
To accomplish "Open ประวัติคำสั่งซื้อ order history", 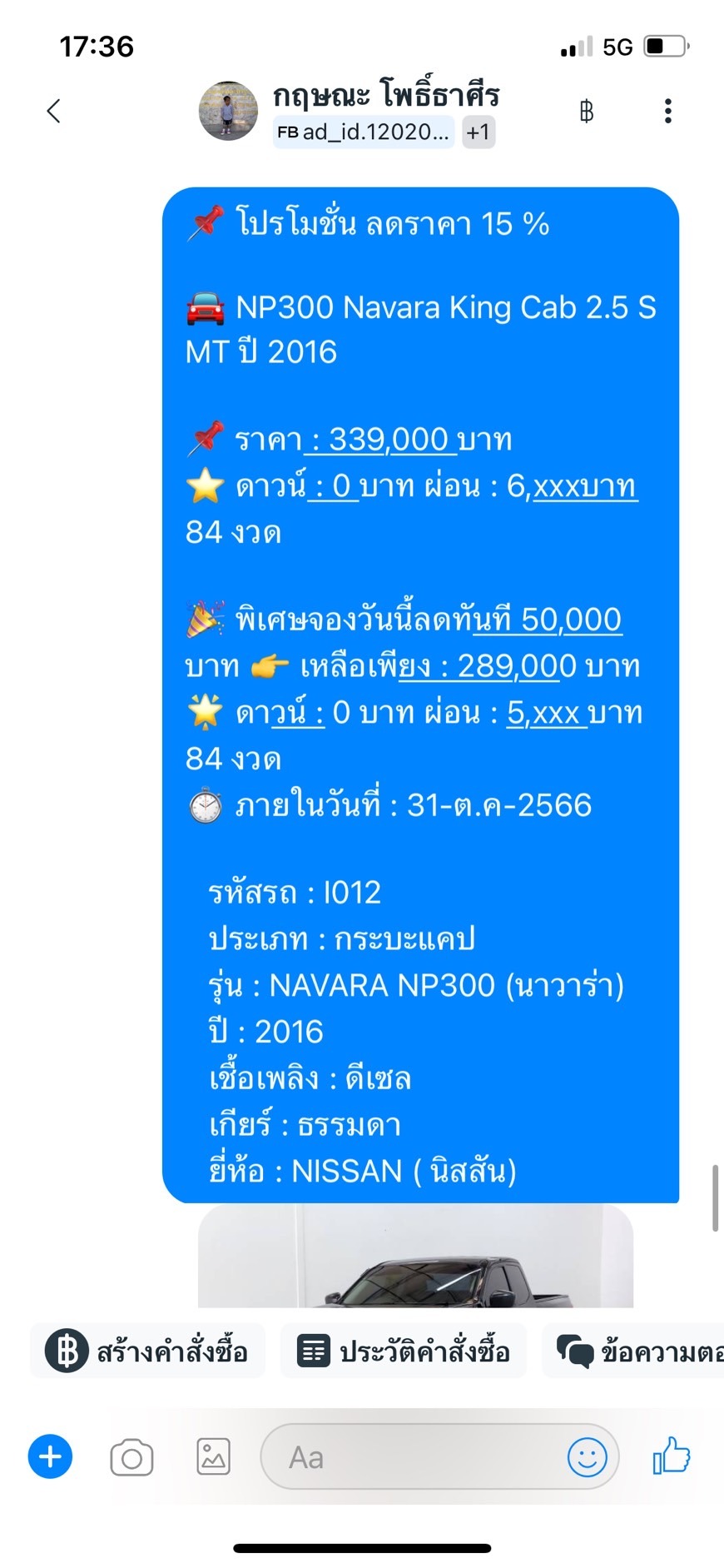I will coord(404,1351).
